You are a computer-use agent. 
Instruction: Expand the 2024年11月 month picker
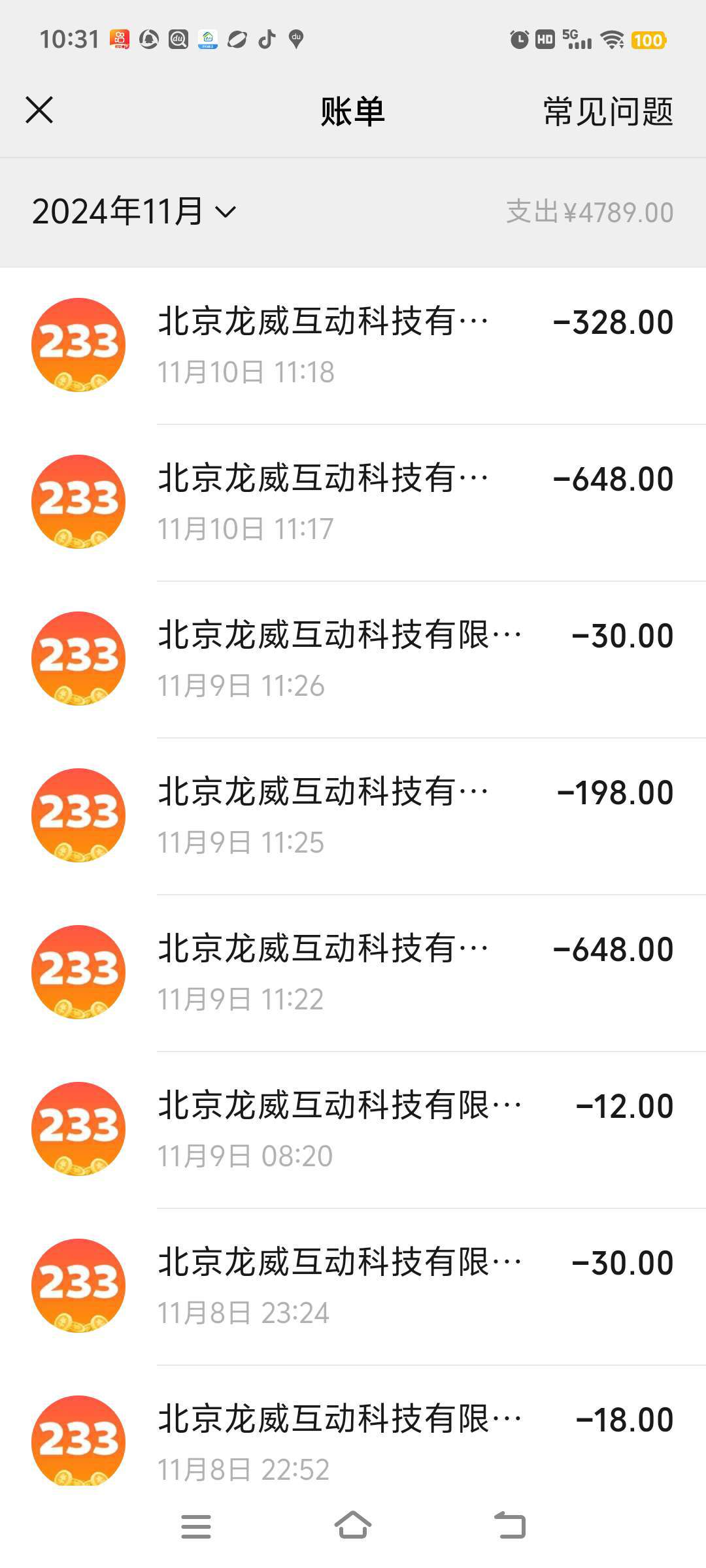click(x=134, y=212)
